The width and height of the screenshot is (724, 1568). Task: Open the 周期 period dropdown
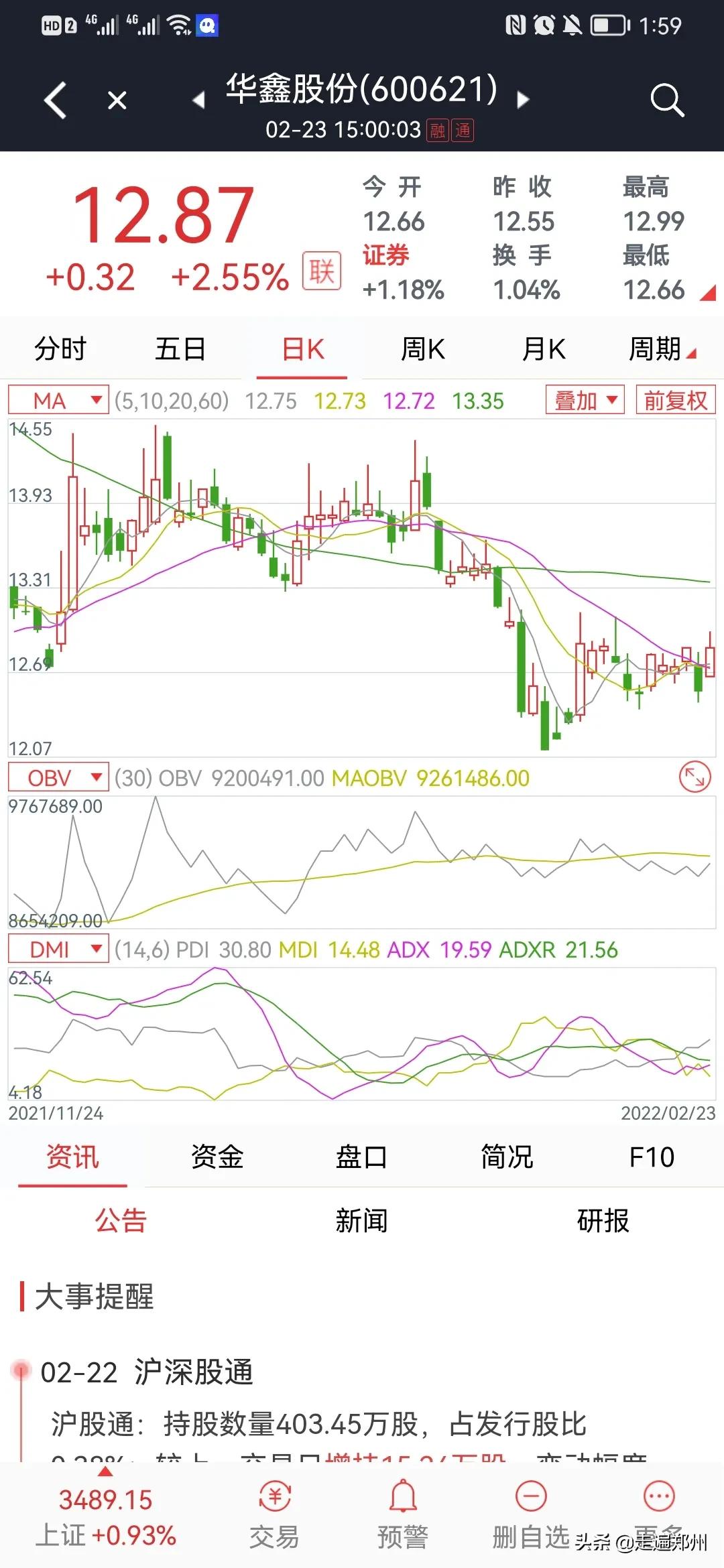[661, 349]
